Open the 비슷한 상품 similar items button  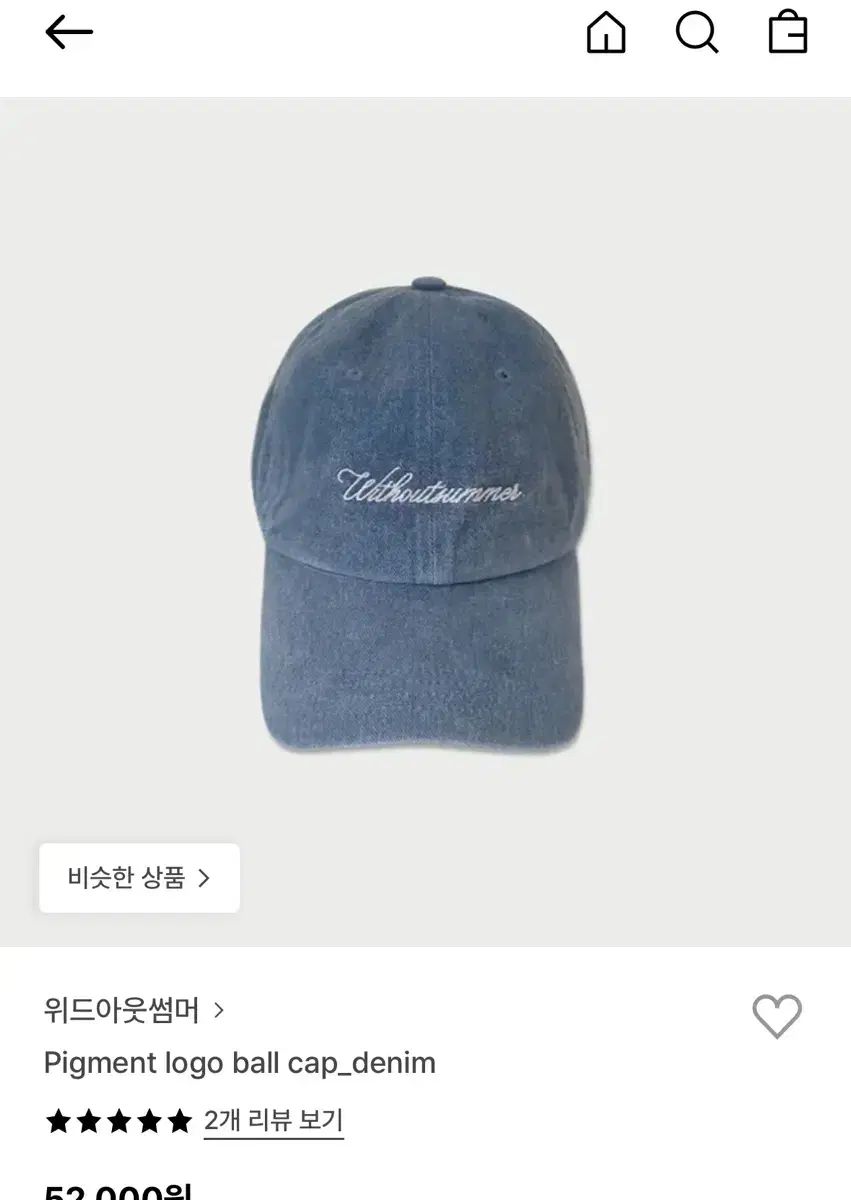click(138, 878)
